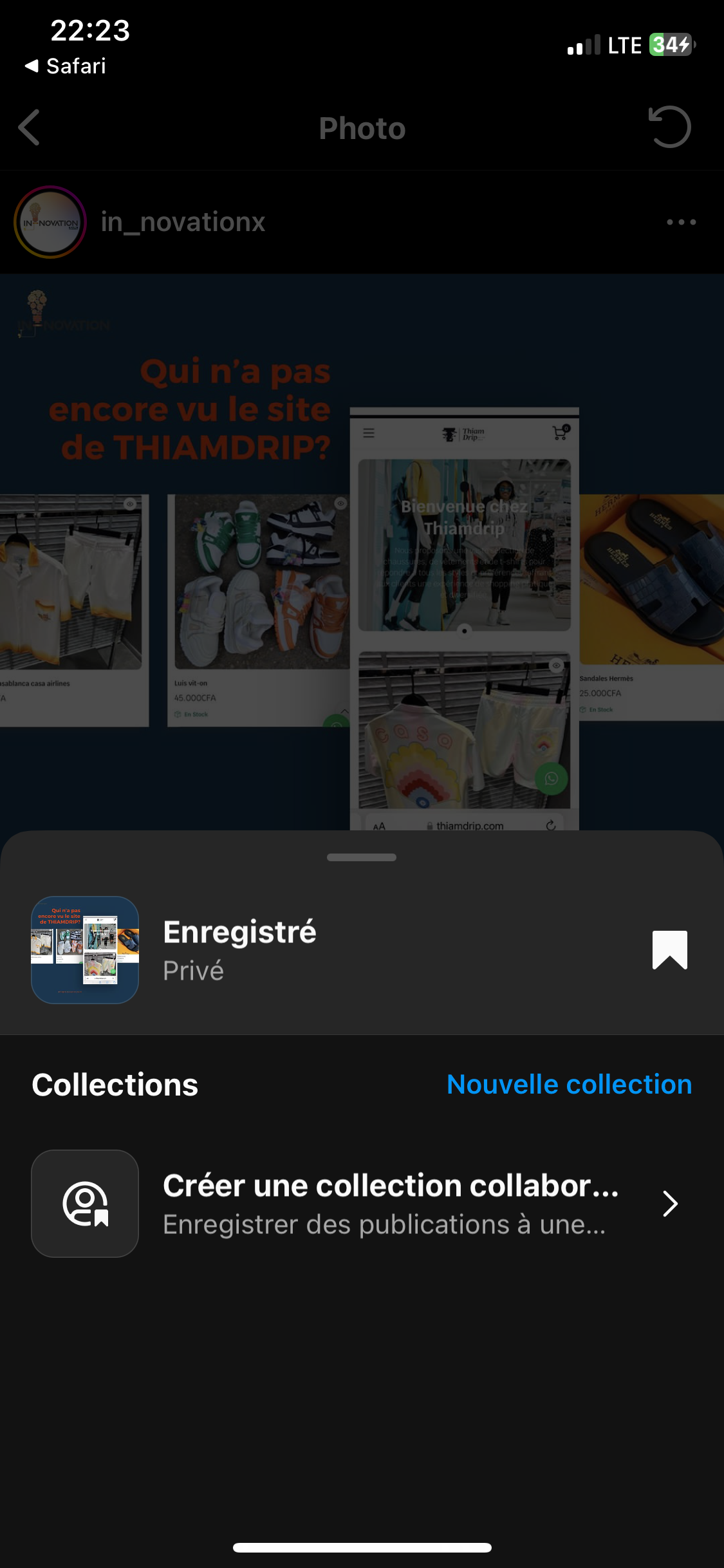This screenshot has height=1568, width=724.
Task: Unsave the post with the bookmark icon
Action: point(669,949)
